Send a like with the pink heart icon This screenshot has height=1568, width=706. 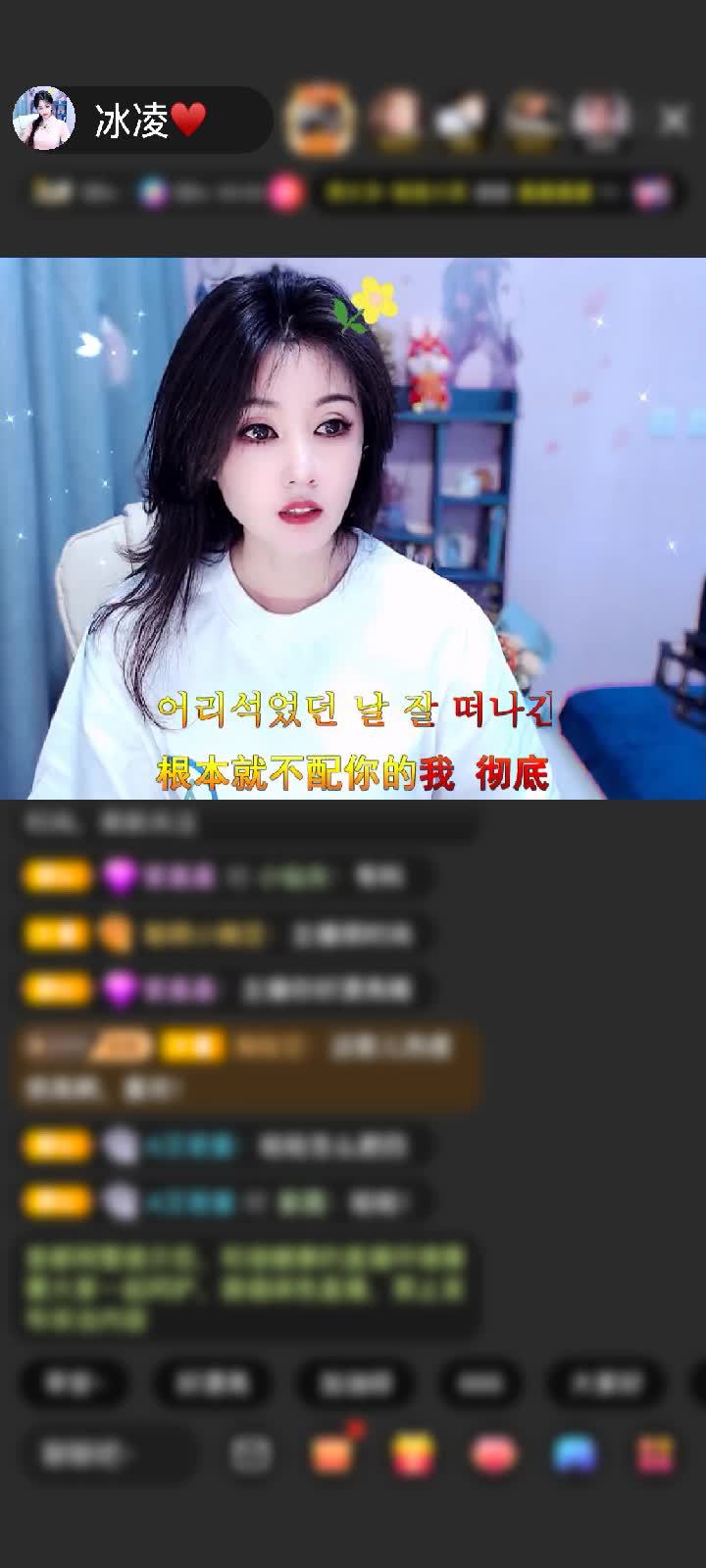tap(493, 1454)
